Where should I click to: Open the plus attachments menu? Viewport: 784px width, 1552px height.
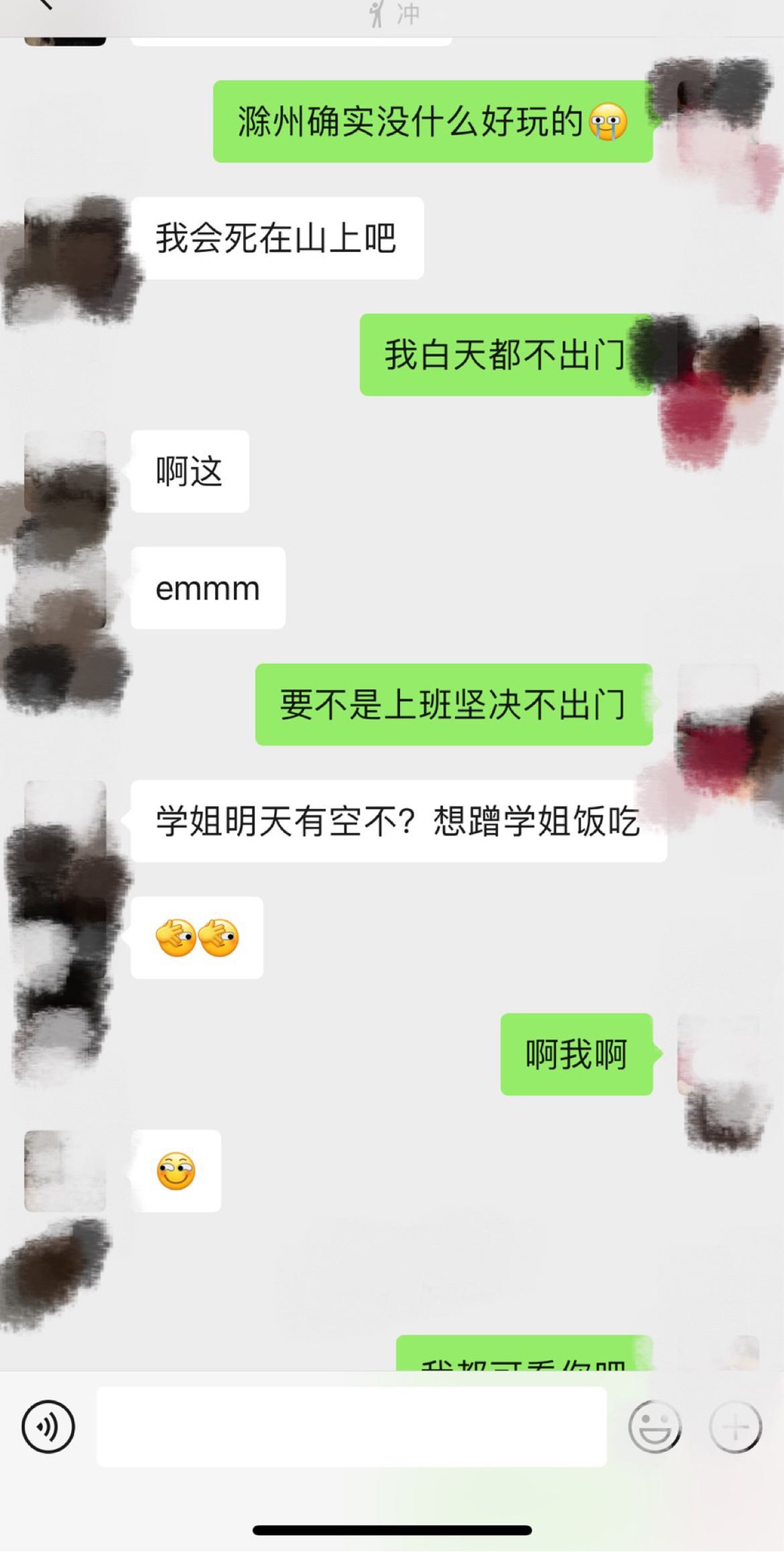(735, 1427)
